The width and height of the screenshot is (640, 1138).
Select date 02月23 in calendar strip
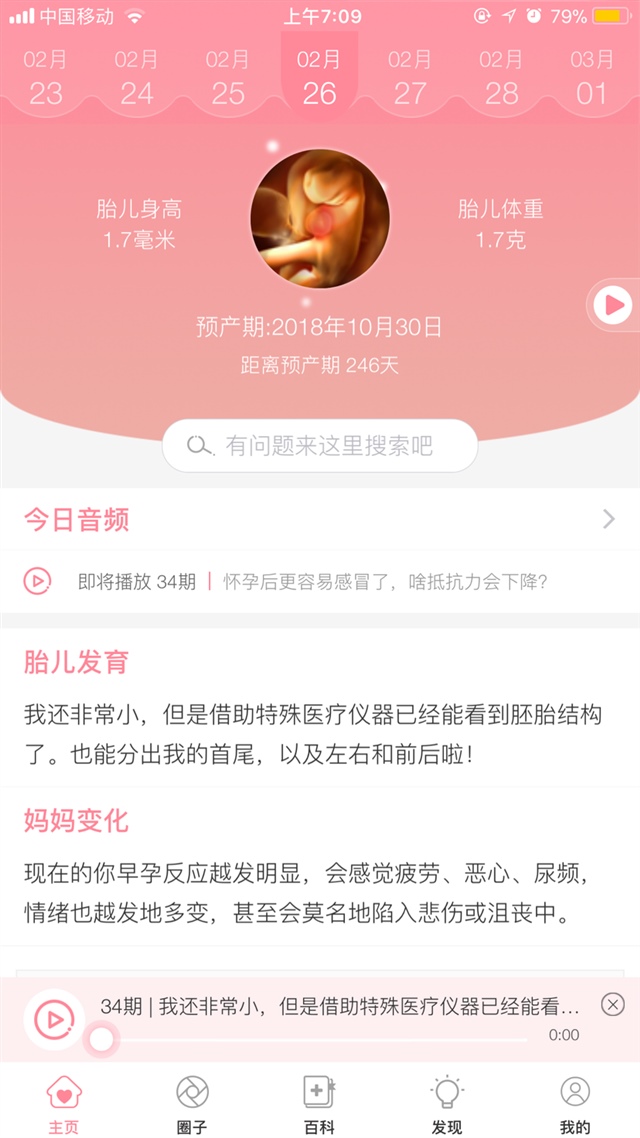[45, 78]
